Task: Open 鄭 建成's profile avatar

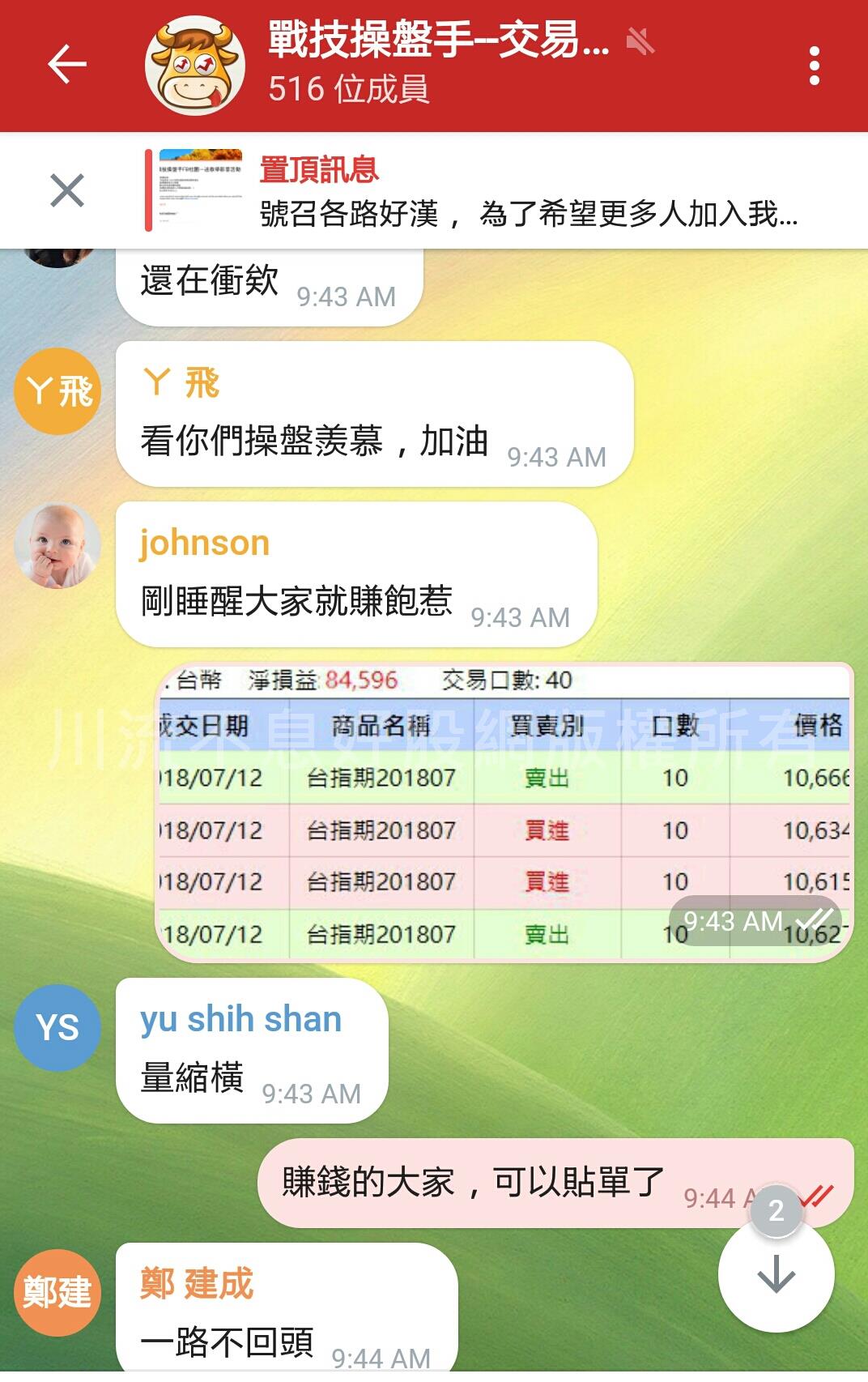Action: pyautogui.click(x=57, y=1292)
